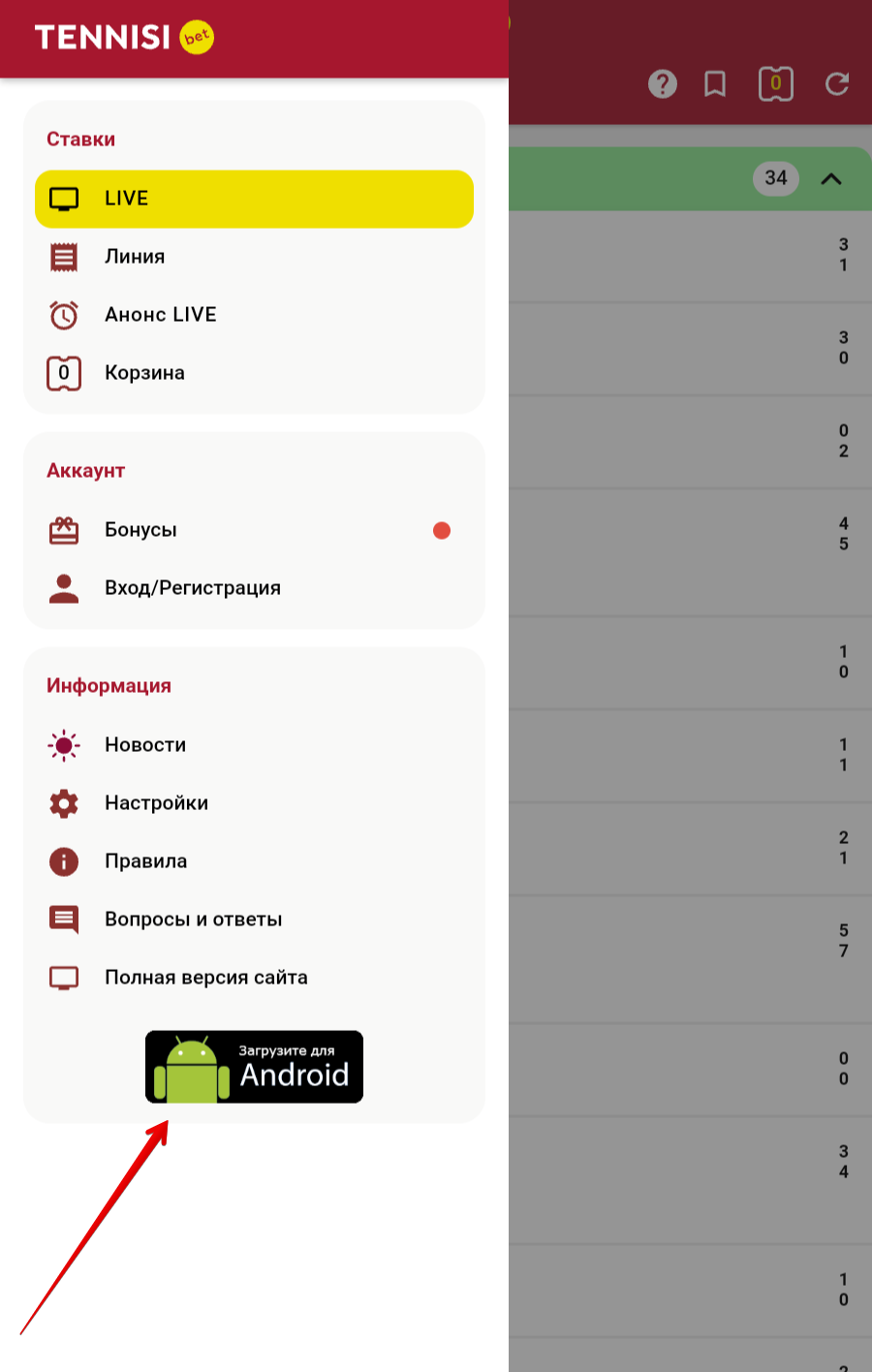Collapse the section showing 34 events
The image size is (872, 1372).
click(831, 179)
